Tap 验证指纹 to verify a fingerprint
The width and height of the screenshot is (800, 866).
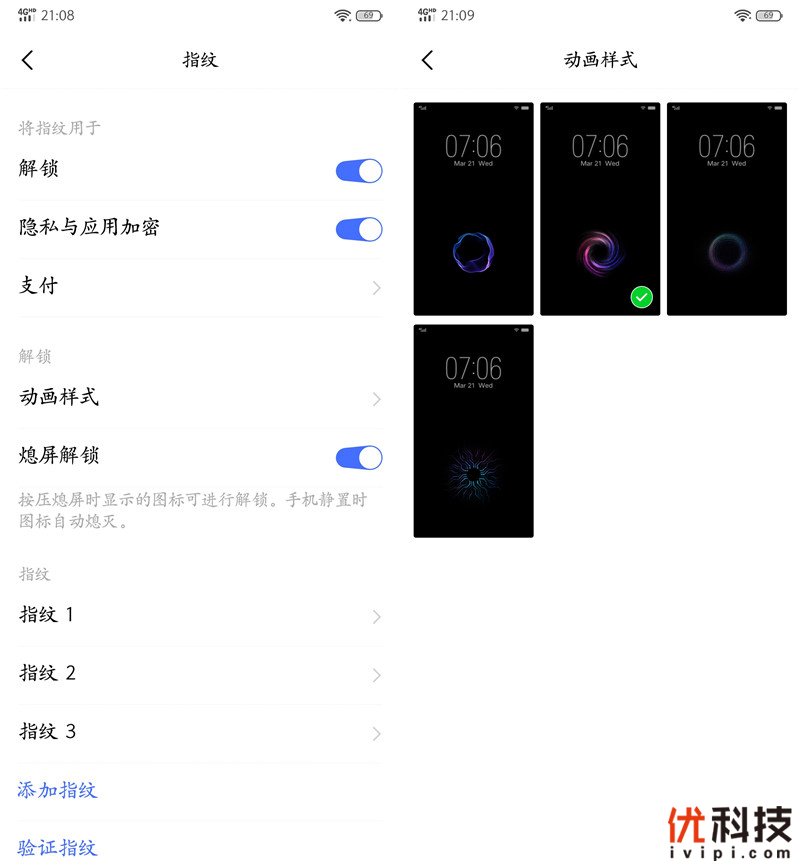[55, 848]
